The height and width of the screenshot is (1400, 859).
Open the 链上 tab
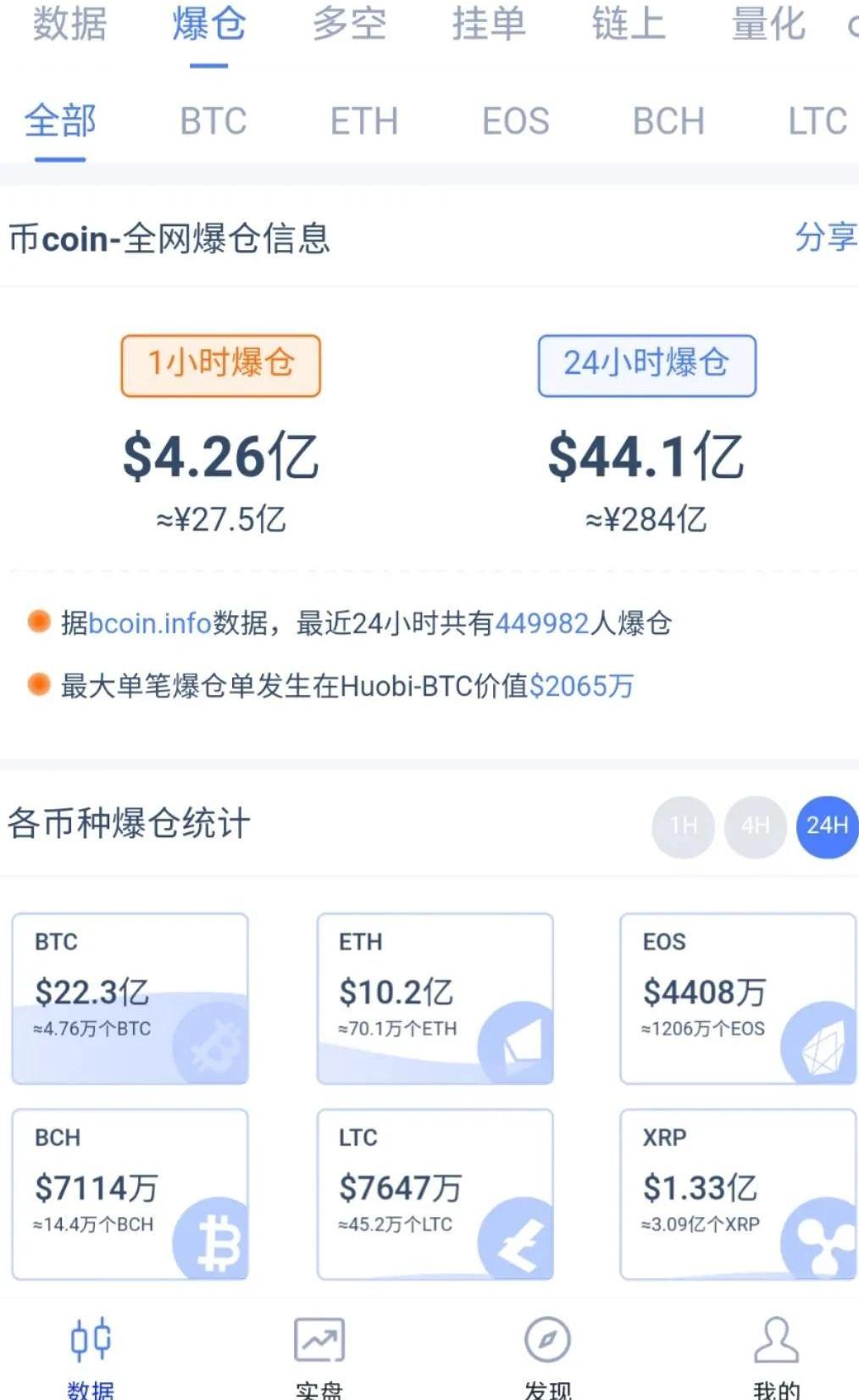click(x=629, y=23)
